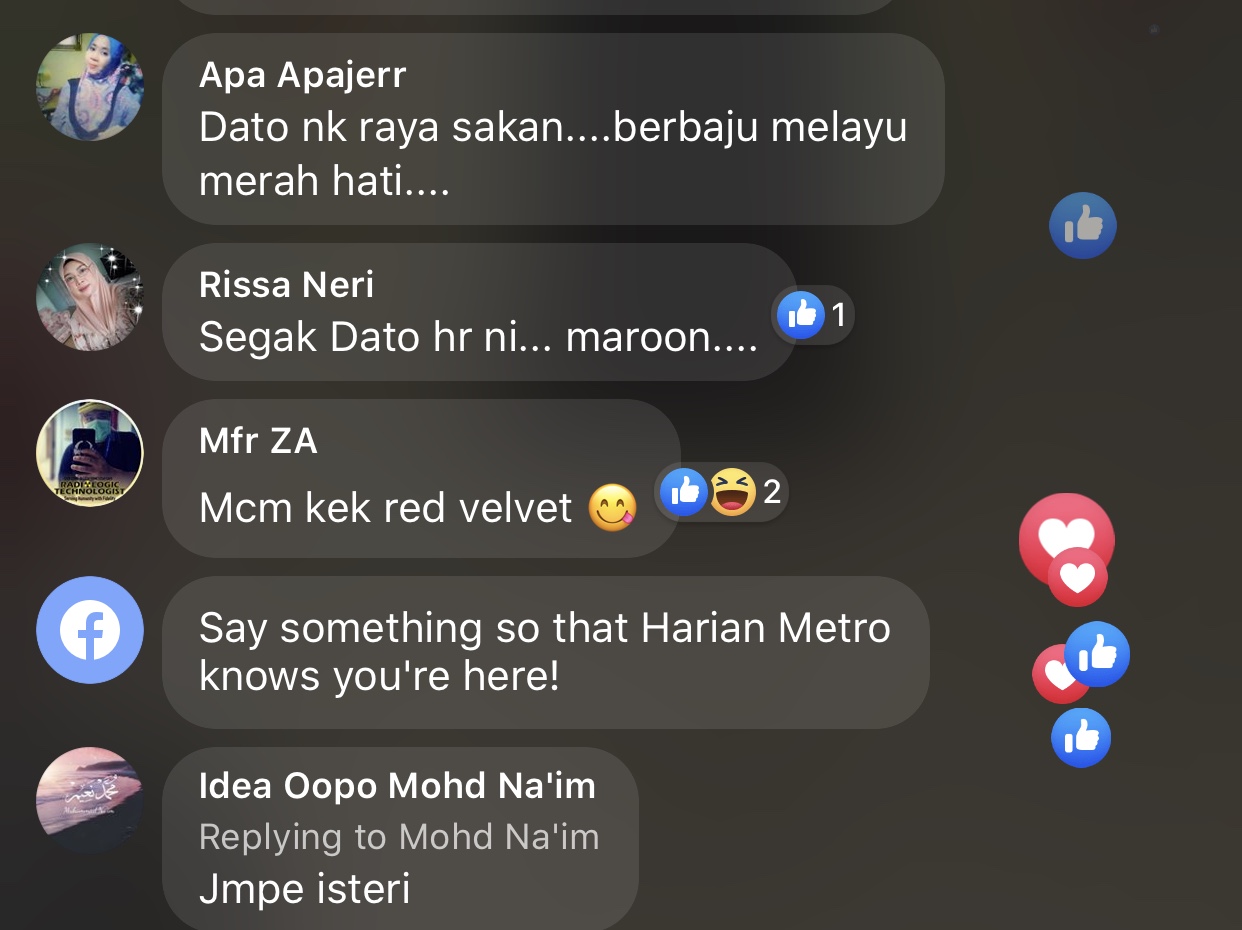Tap the name Mfr ZA
The height and width of the screenshot is (930, 1242).
[x=258, y=441]
